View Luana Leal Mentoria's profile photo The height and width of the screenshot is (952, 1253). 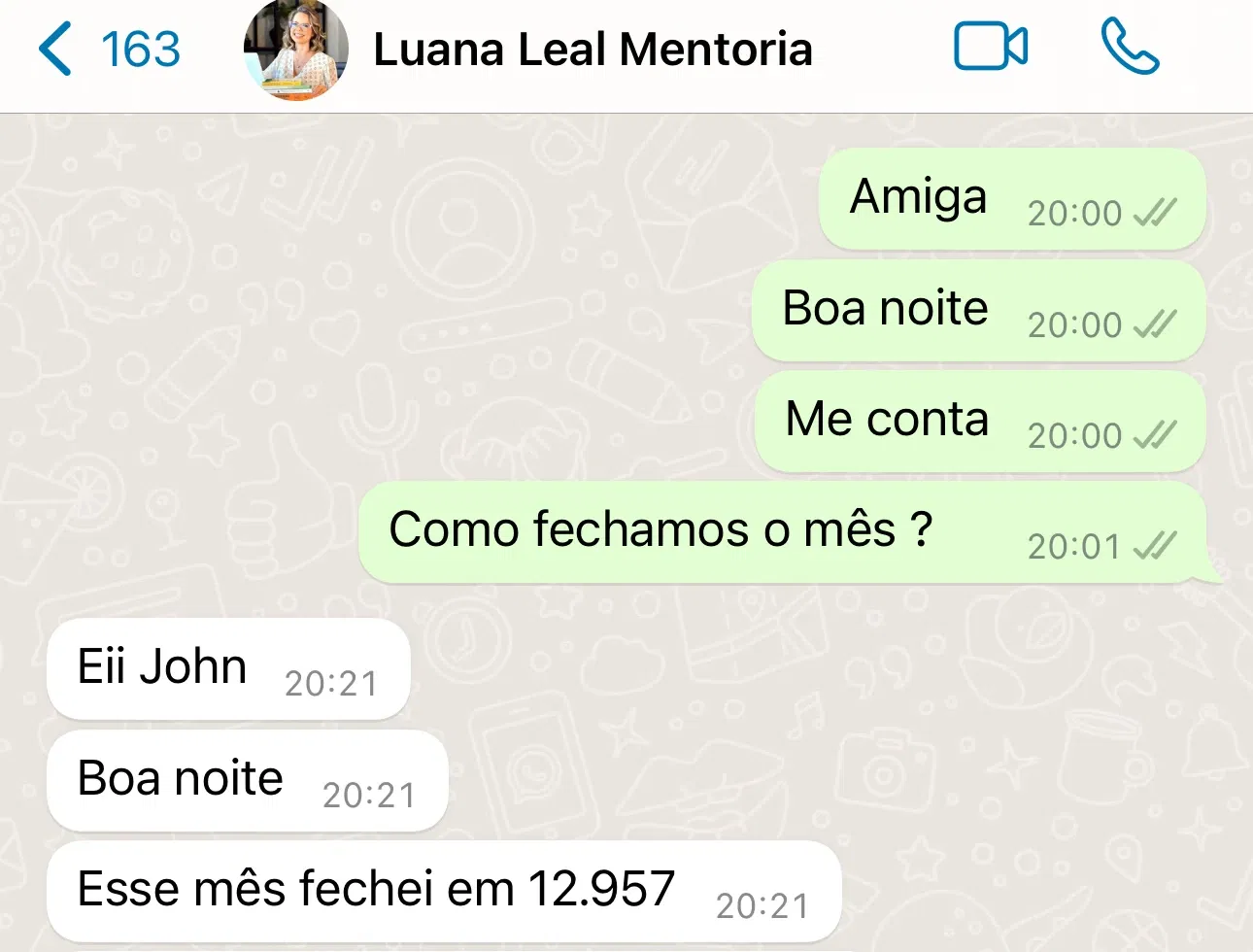click(296, 50)
